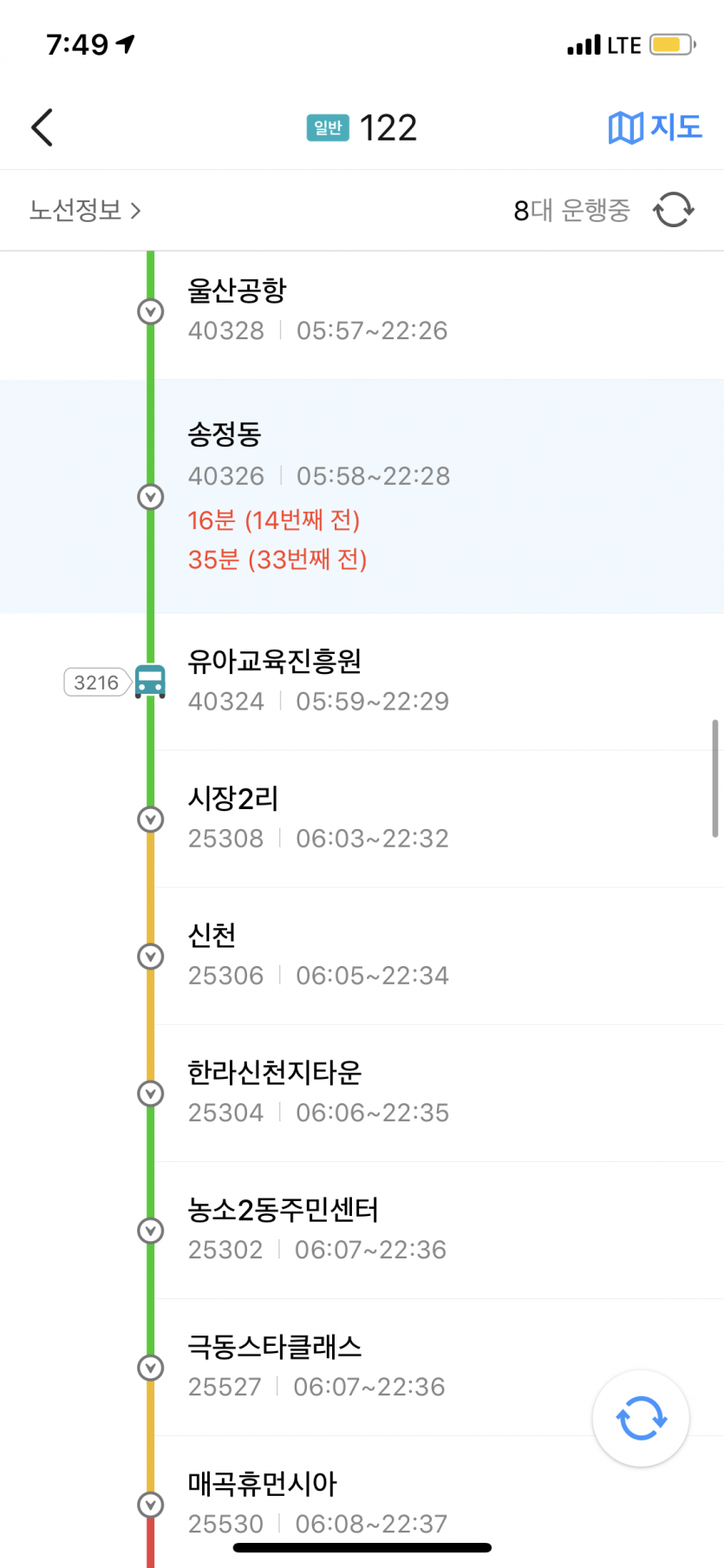Tap the bus 3216 marker
Image resolution: width=724 pixels, height=1568 pixels.
click(114, 683)
